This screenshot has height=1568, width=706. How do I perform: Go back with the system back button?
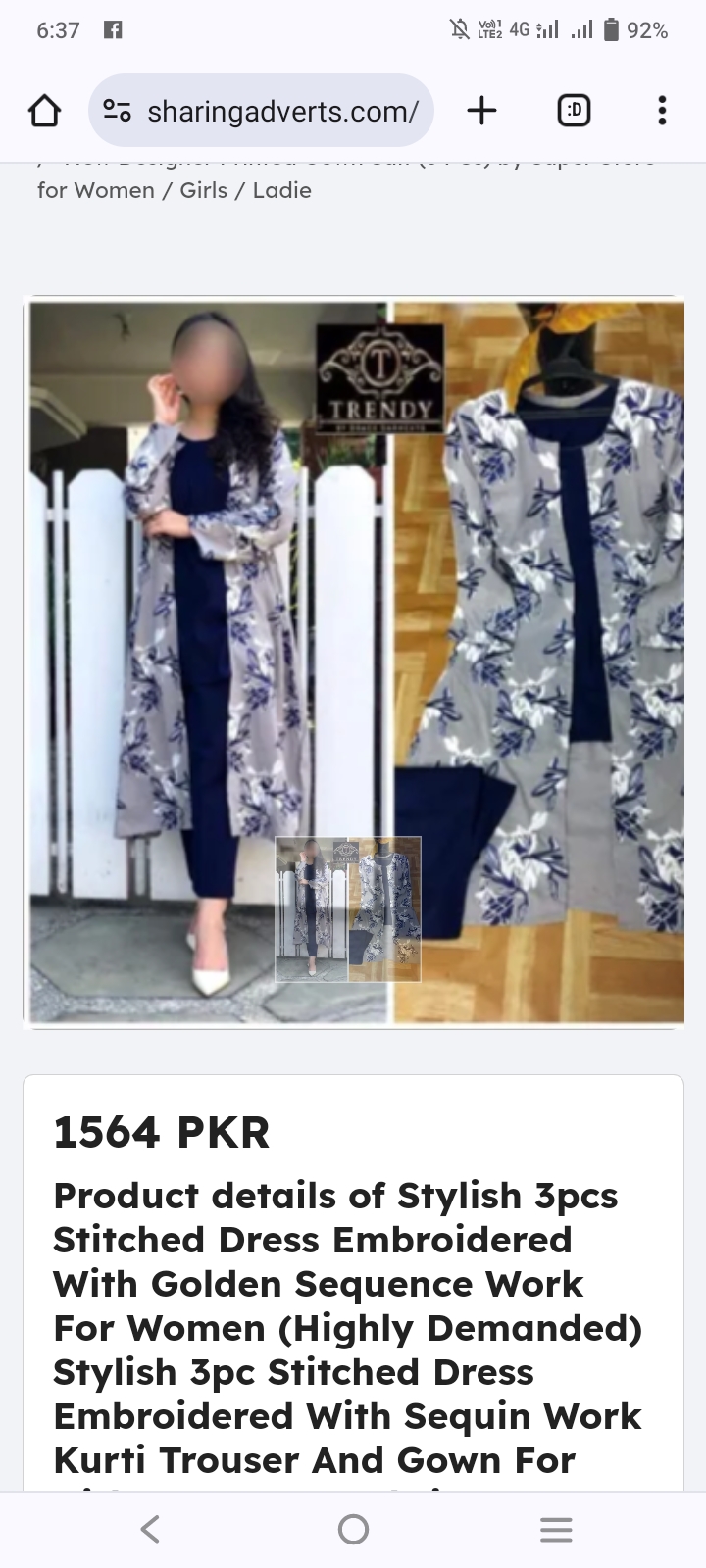(x=150, y=1529)
